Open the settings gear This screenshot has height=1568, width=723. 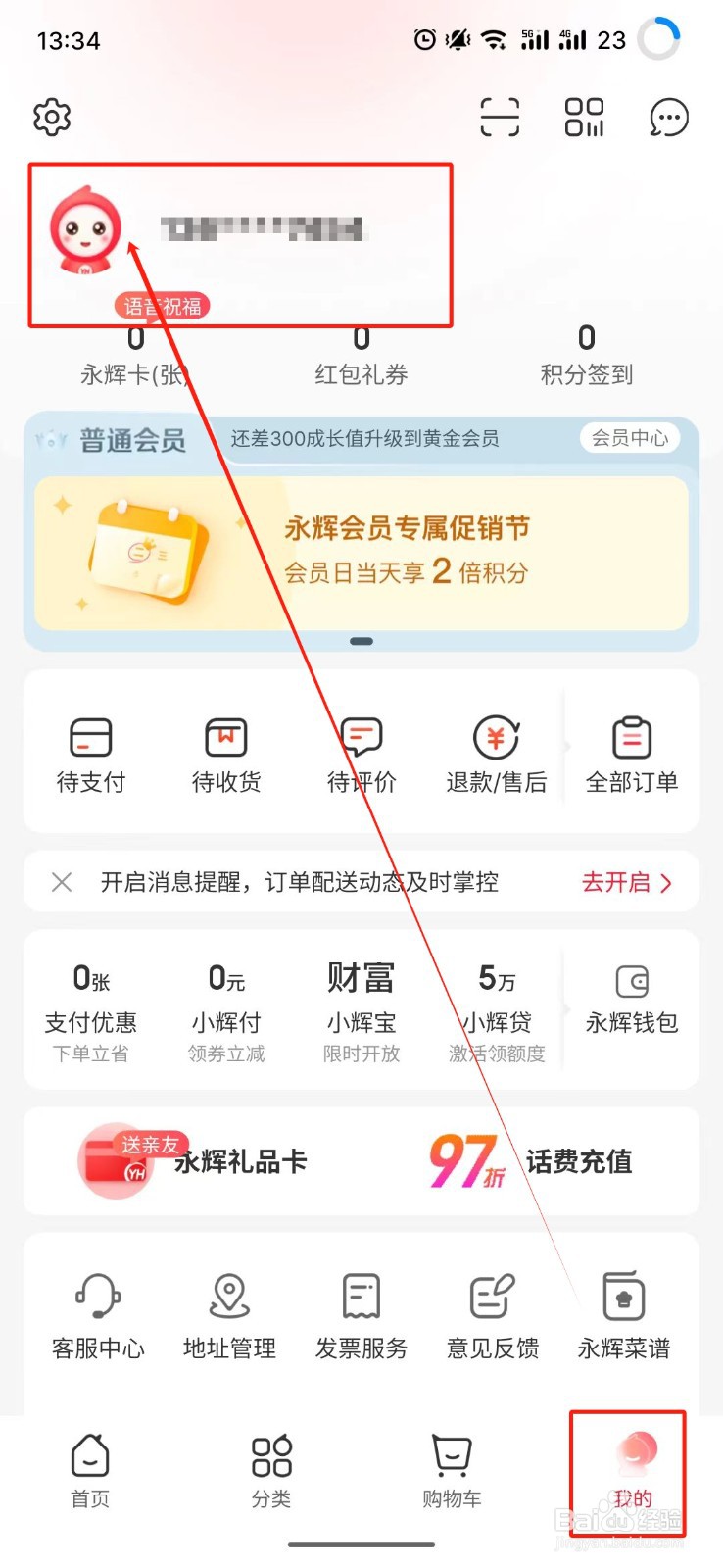click(x=52, y=117)
